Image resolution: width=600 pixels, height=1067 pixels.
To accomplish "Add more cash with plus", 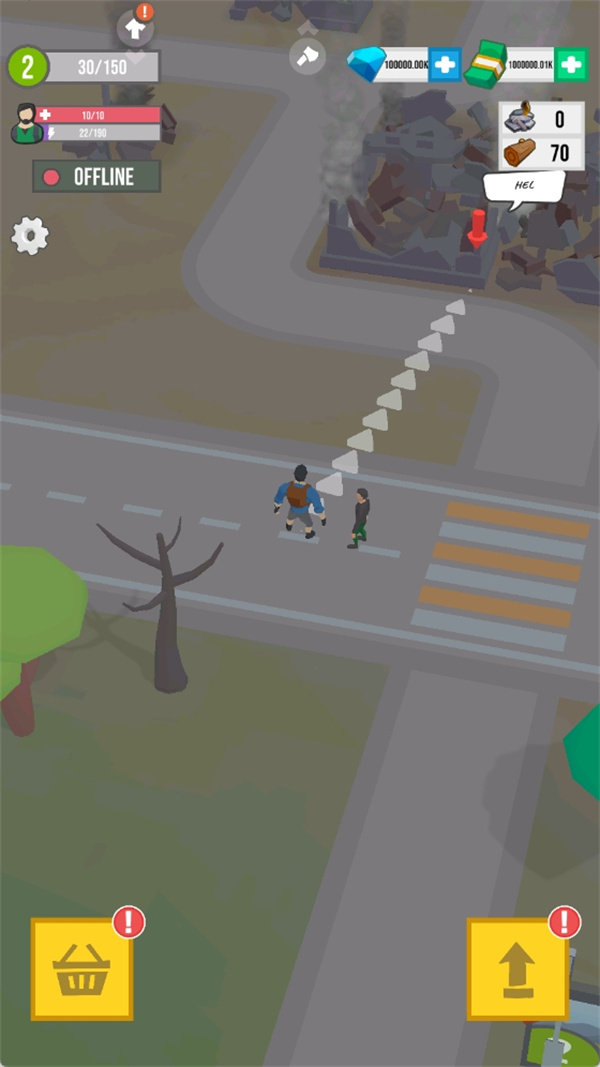I will [571, 66].
